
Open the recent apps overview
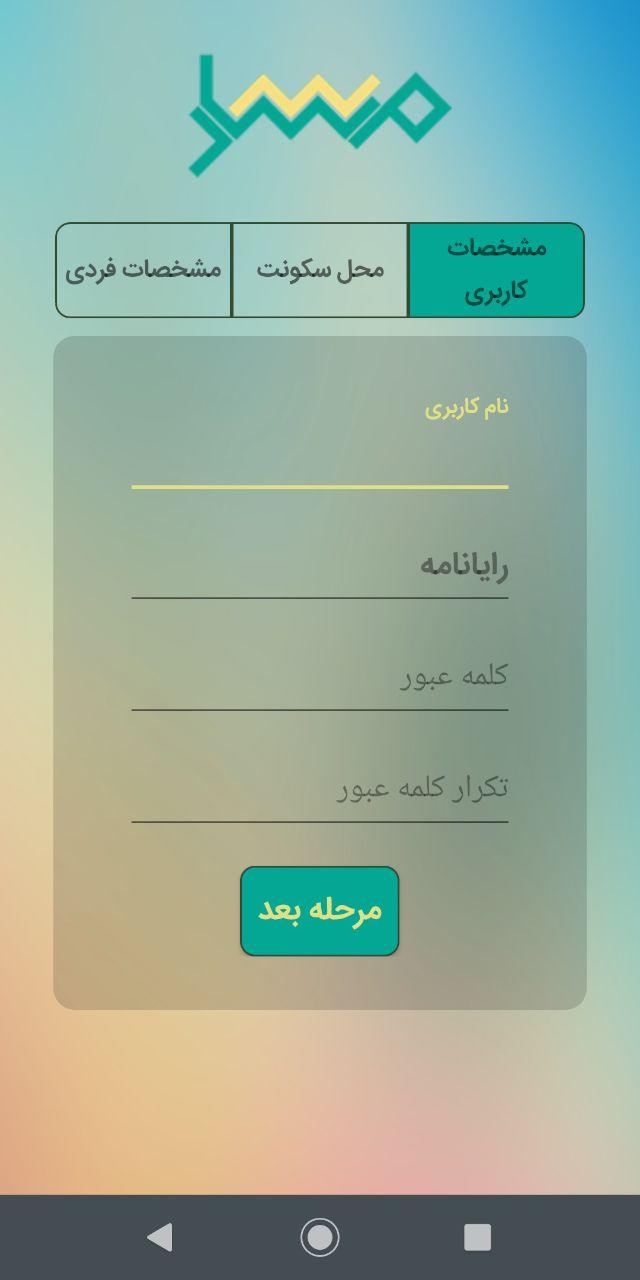point(478,1237)
